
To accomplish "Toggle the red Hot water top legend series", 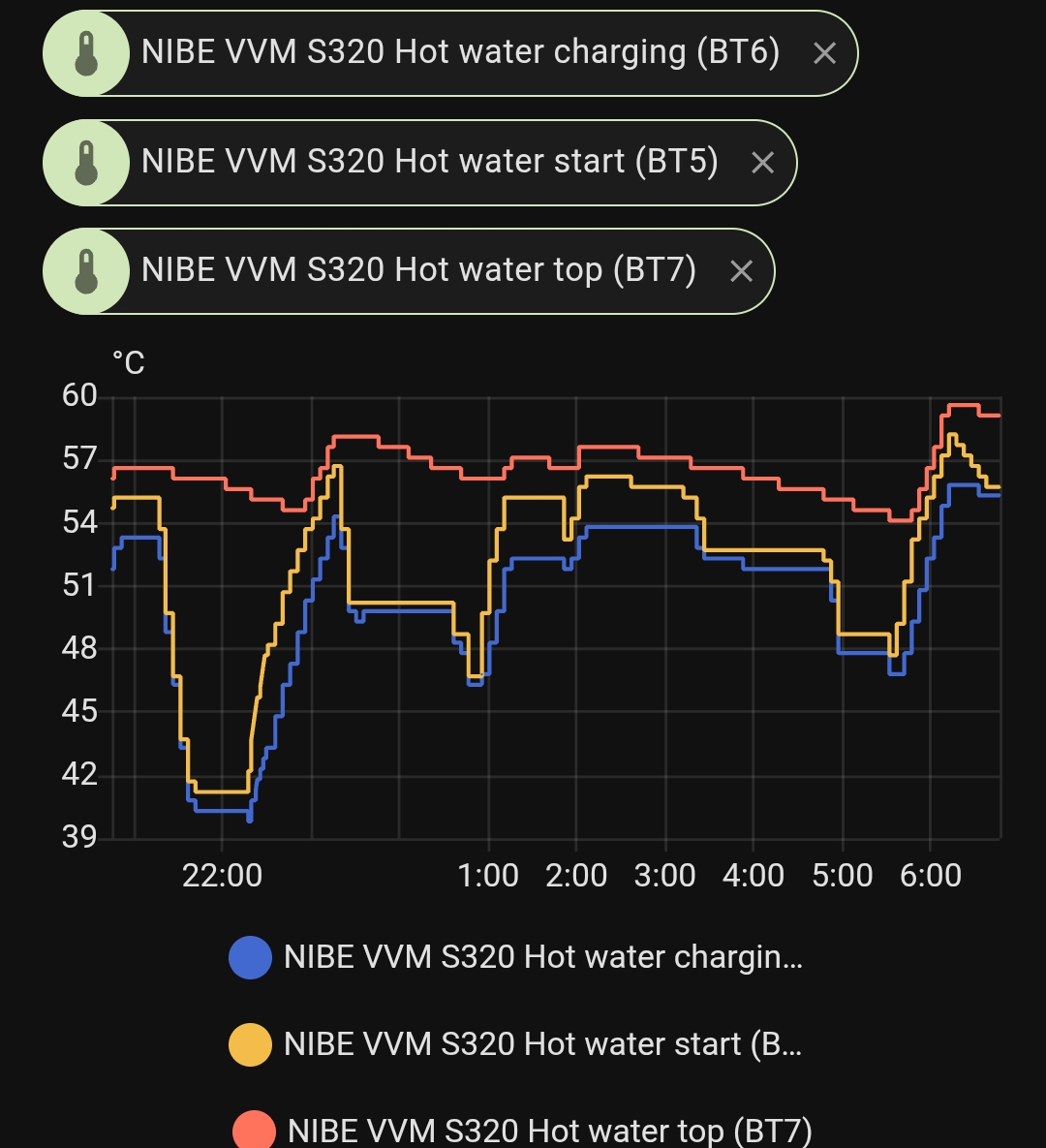I will [523, 1130].
